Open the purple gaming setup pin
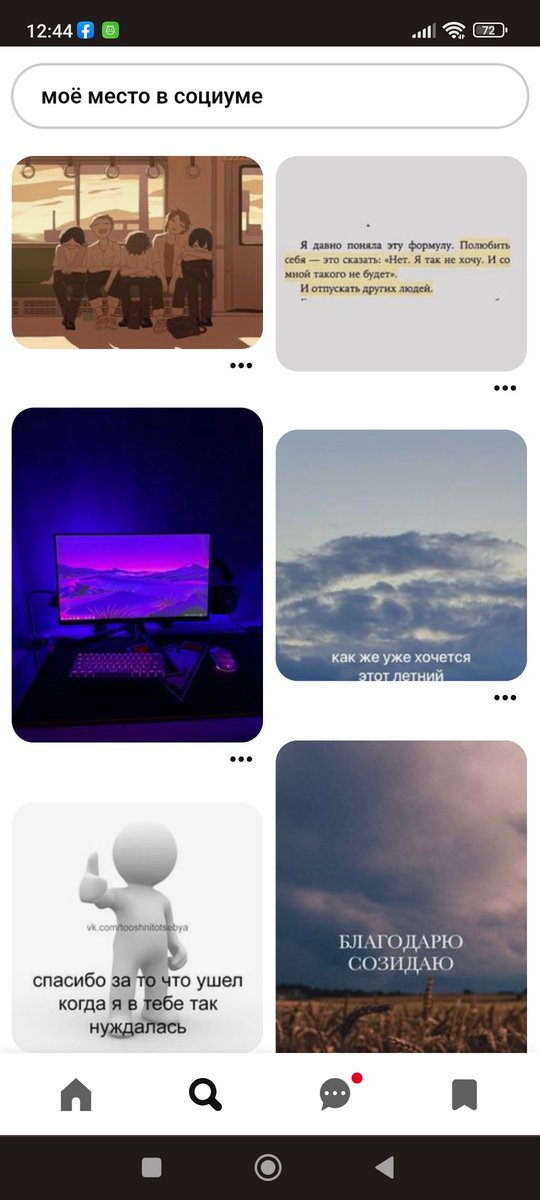This screenshot has width=540, height=1200. 137,574
